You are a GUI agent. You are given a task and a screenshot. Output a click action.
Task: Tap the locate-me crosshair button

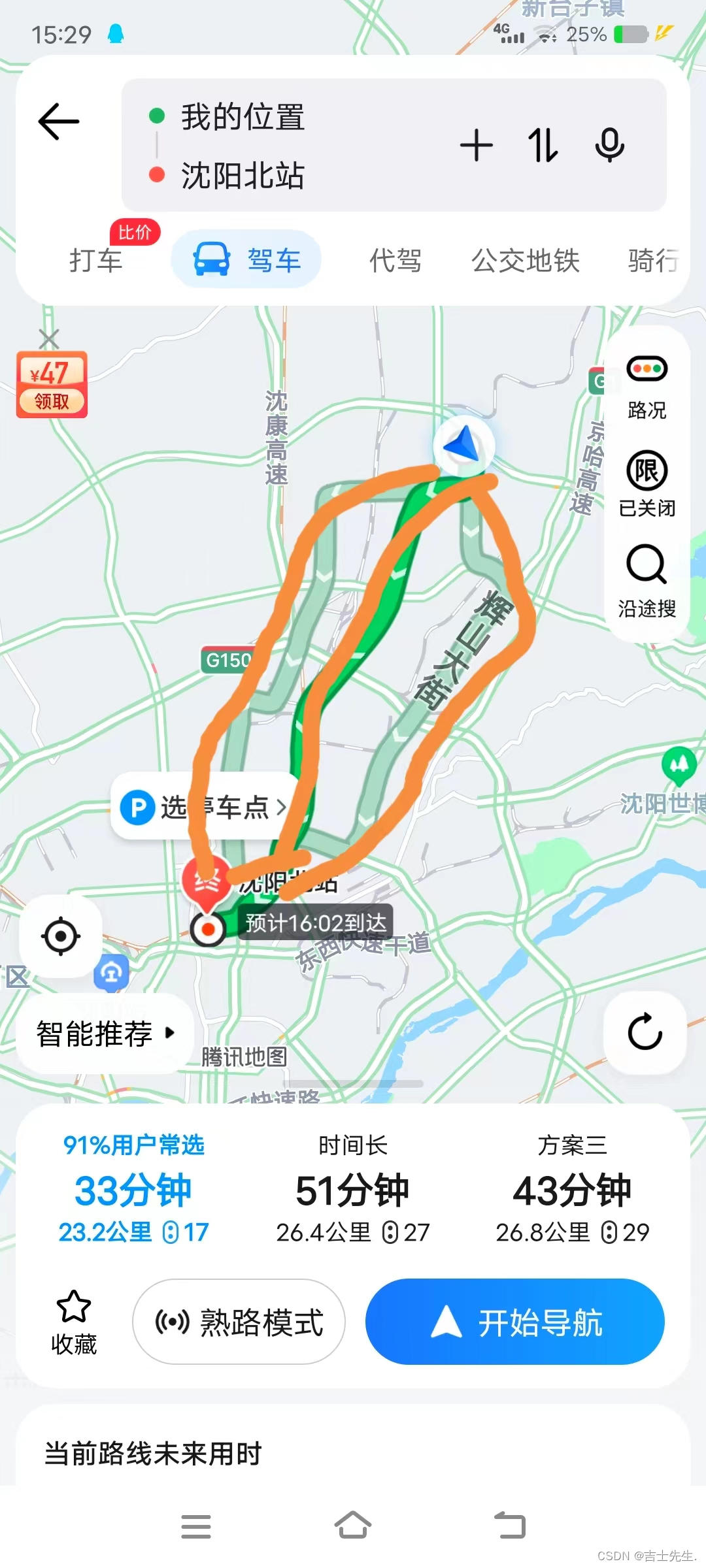pyautogui.click(x=61, y=936)
